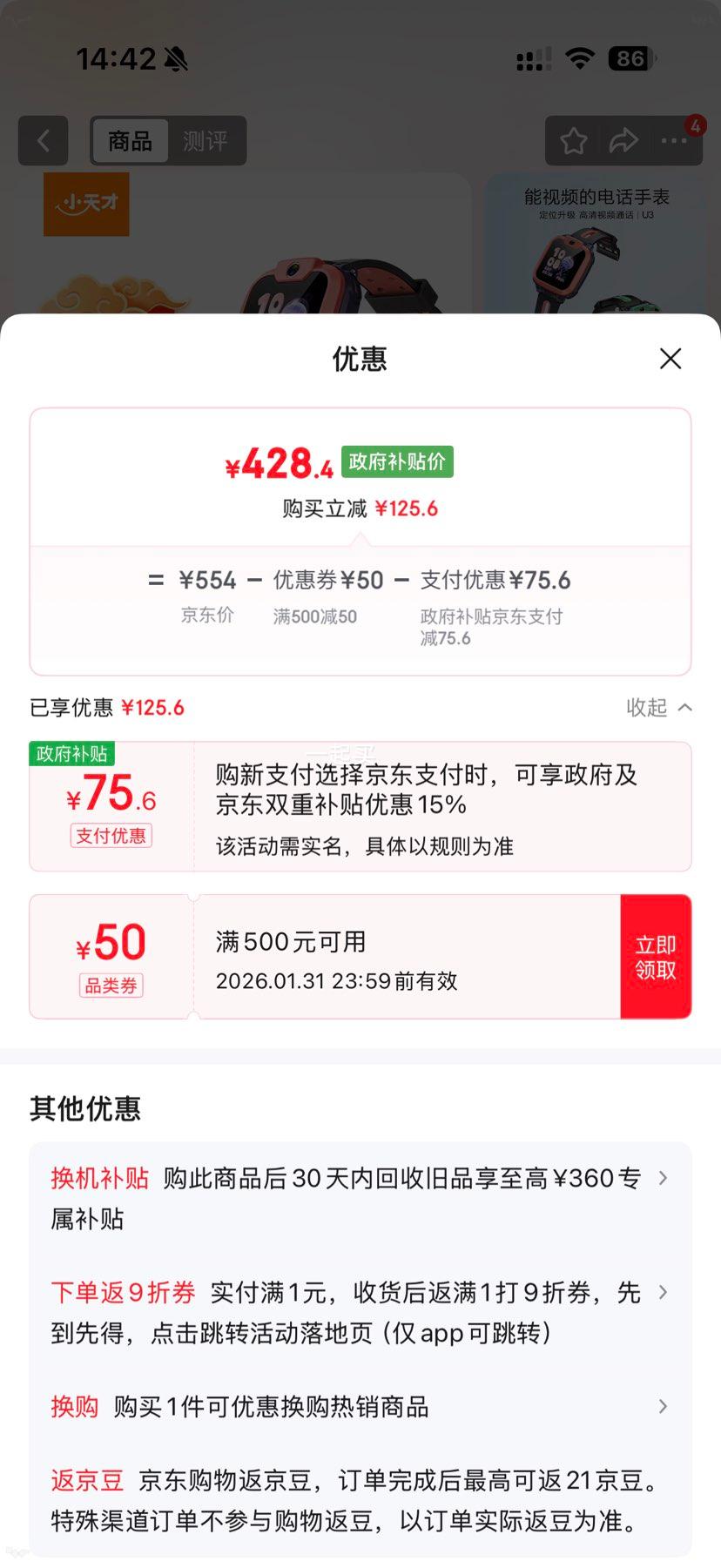Tap the green 政府补贴价 badge
Screen dimensions: 721x1568
click(x=396, y=462)
